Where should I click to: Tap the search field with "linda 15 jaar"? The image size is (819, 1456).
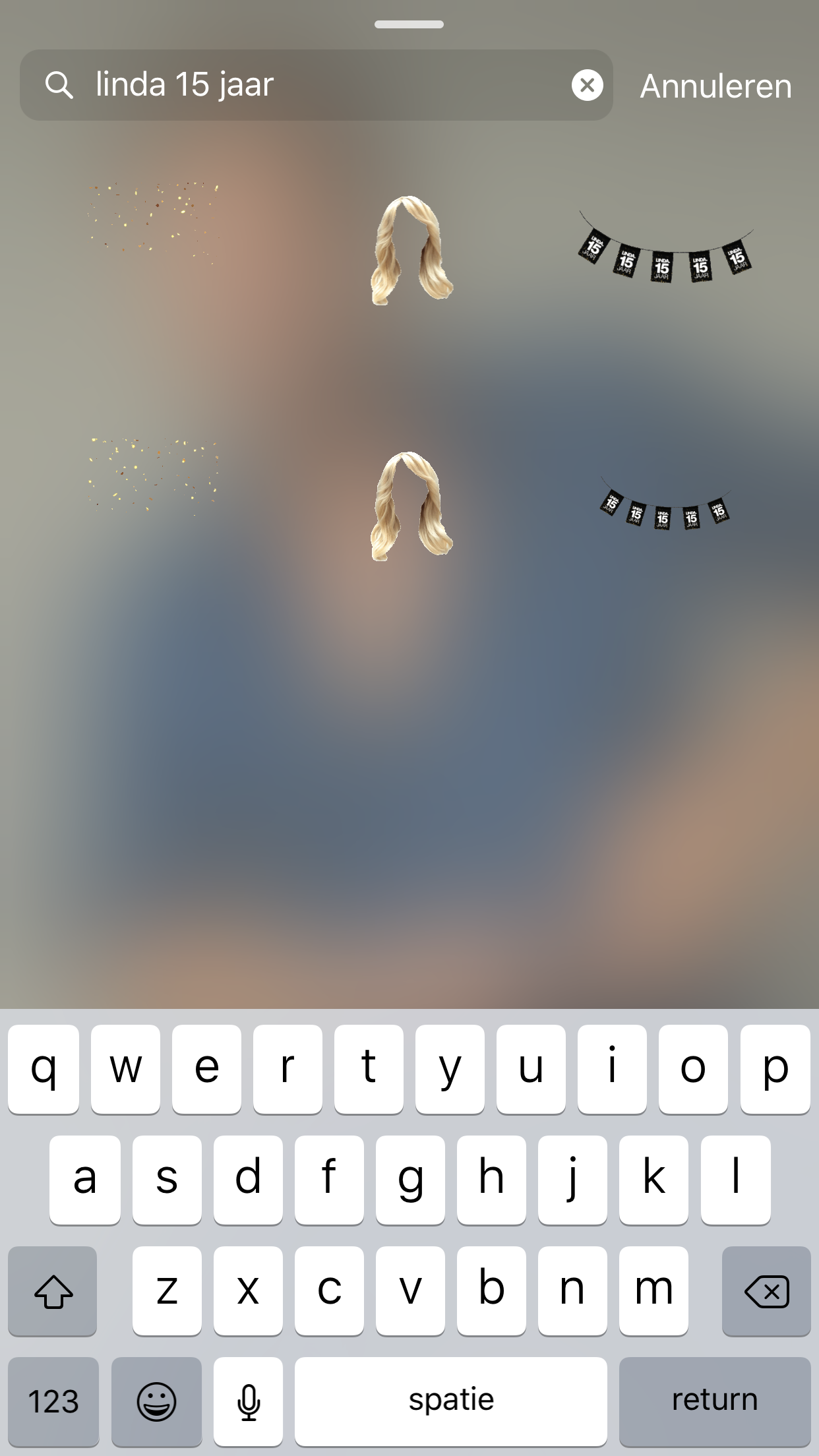coord(317,85)
